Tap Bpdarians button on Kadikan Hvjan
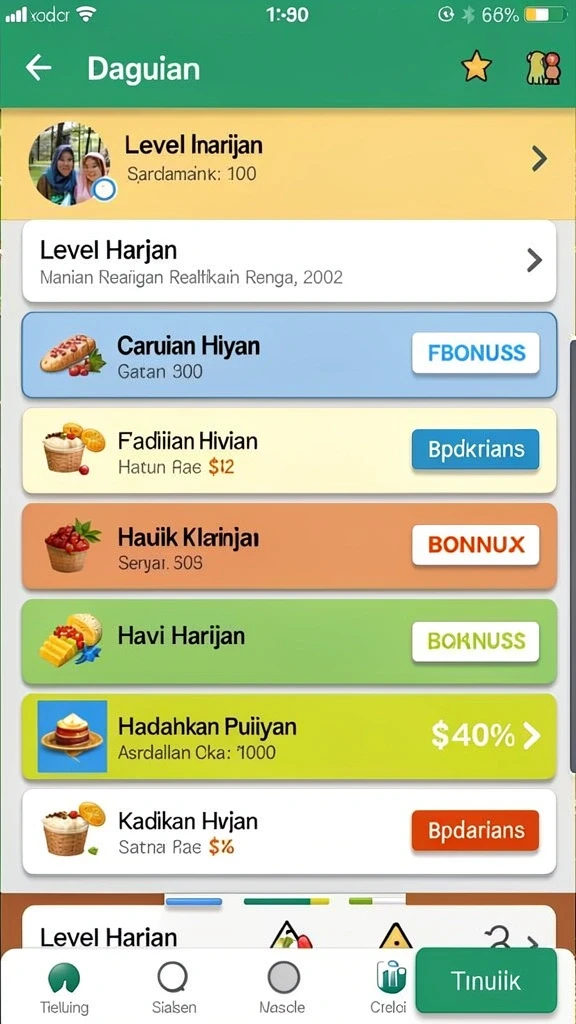This screenshot has width=576, height=1024. coord(475,831)
